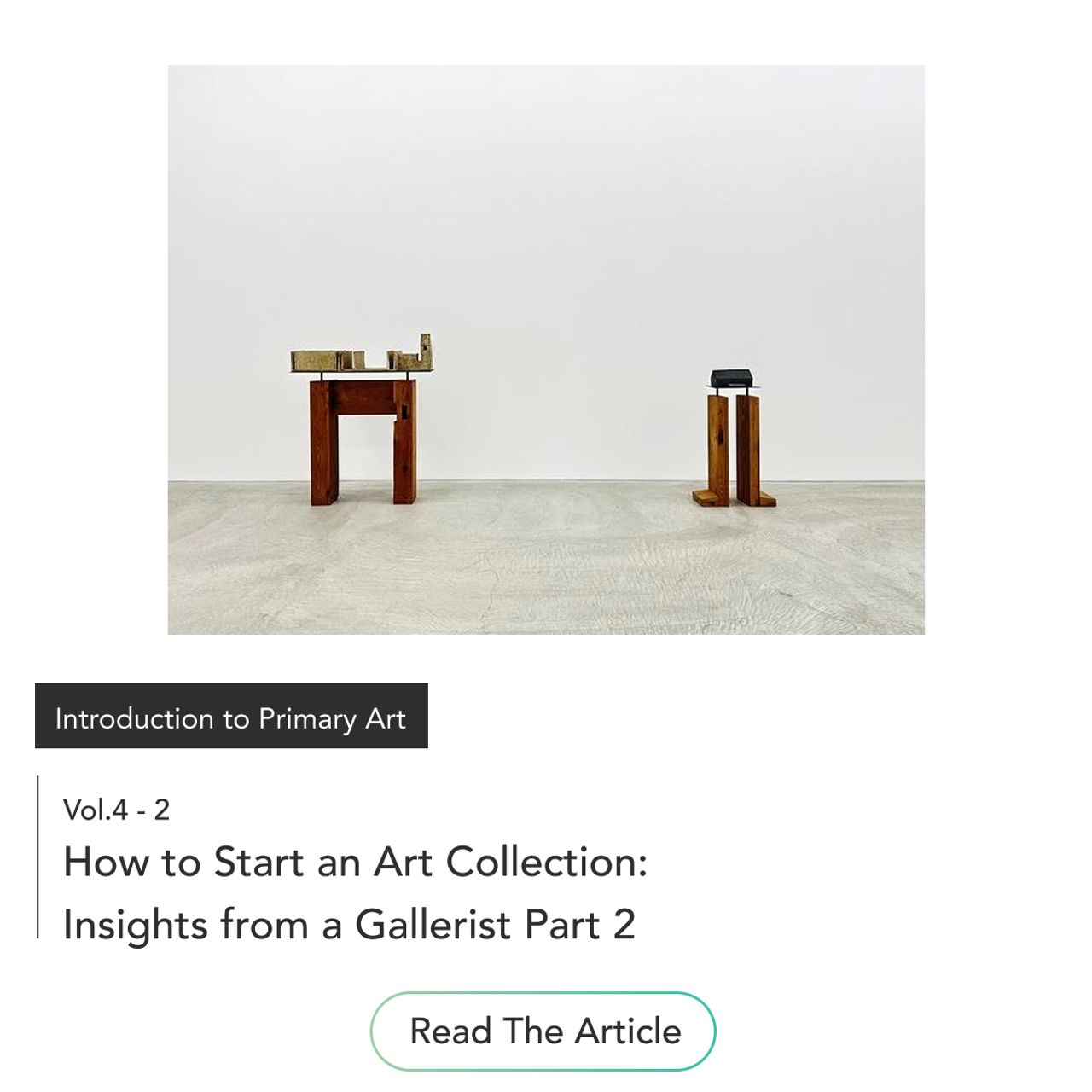Tap the Read The Article button

click(x=543, y=1031)
